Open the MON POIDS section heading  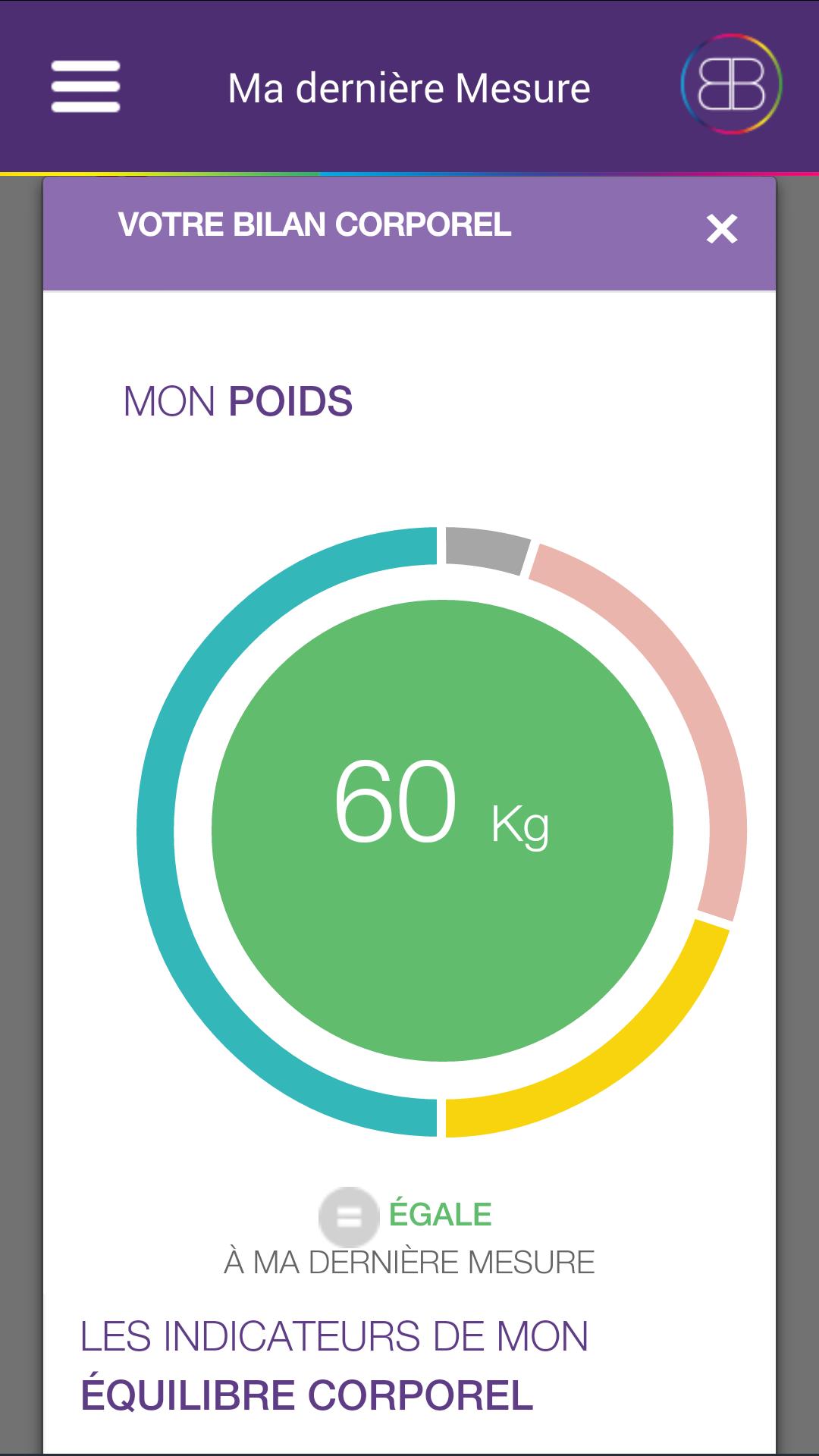coord(240,400)
